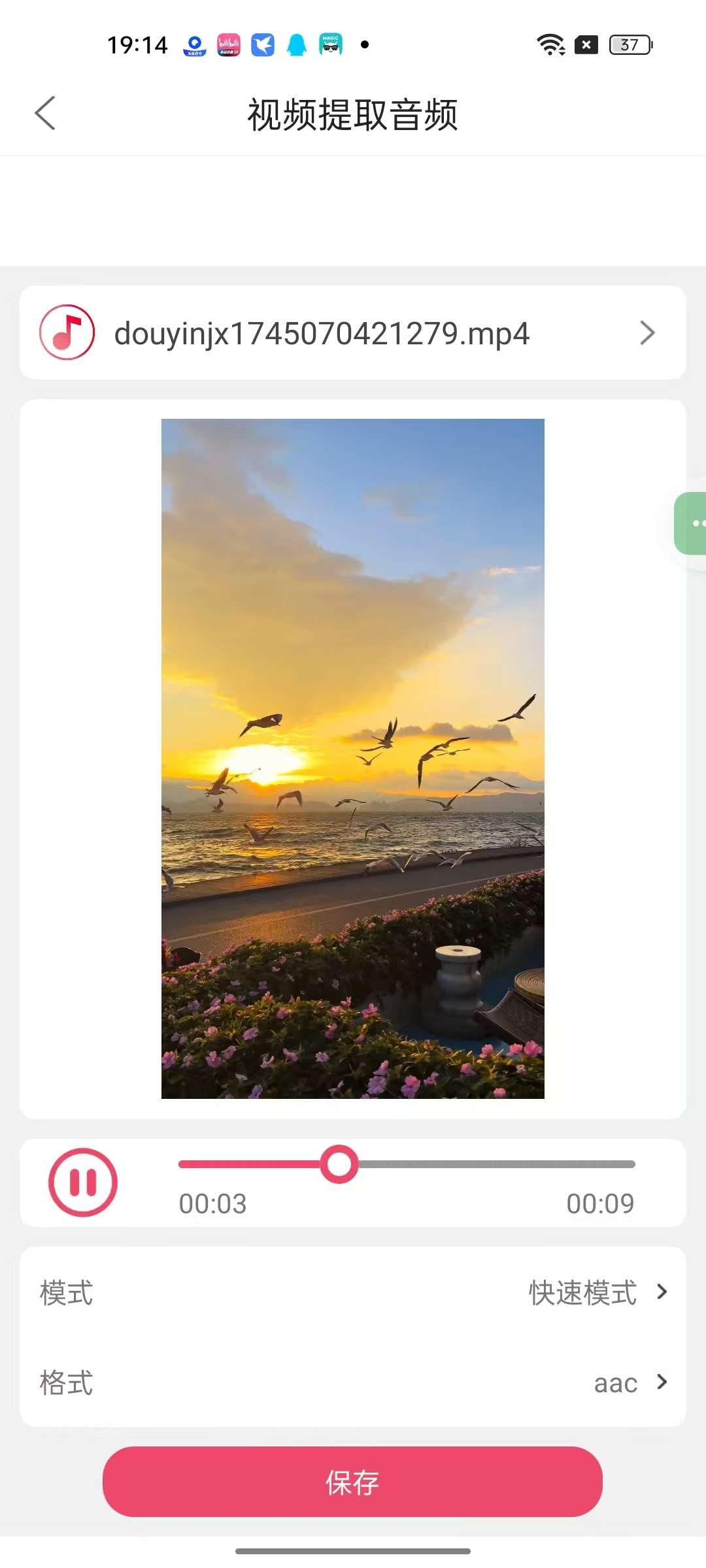Go back from the 视频提取音频 screen
This screenshot has height=1568, width=706.
44,114
